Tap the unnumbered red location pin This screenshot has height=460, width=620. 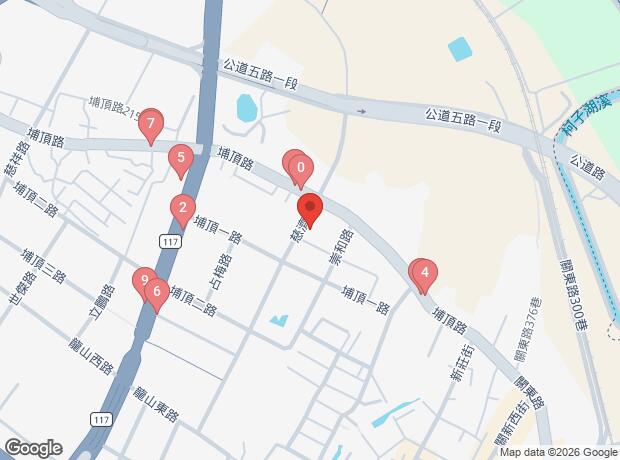(310, 210)
